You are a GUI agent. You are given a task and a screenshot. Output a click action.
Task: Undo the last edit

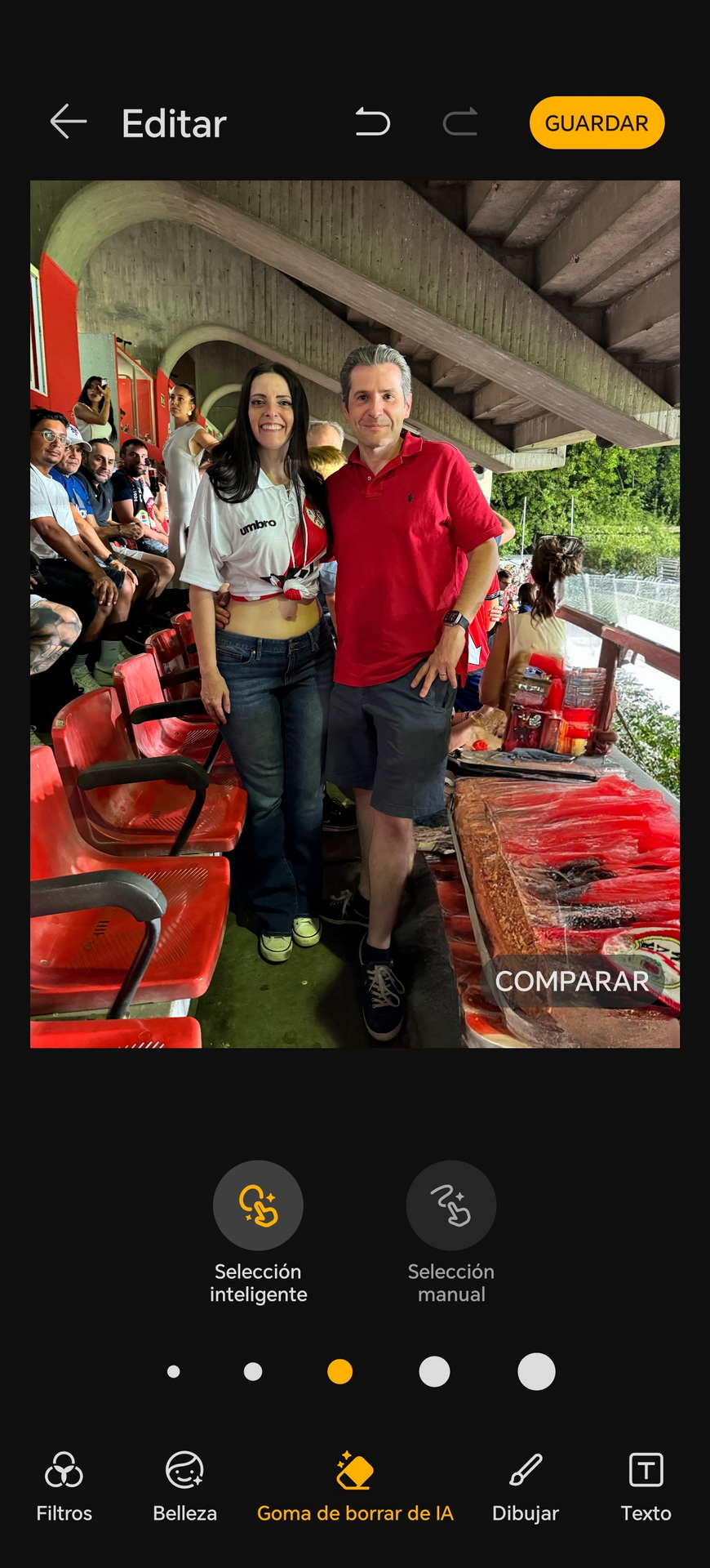point(373,122)
